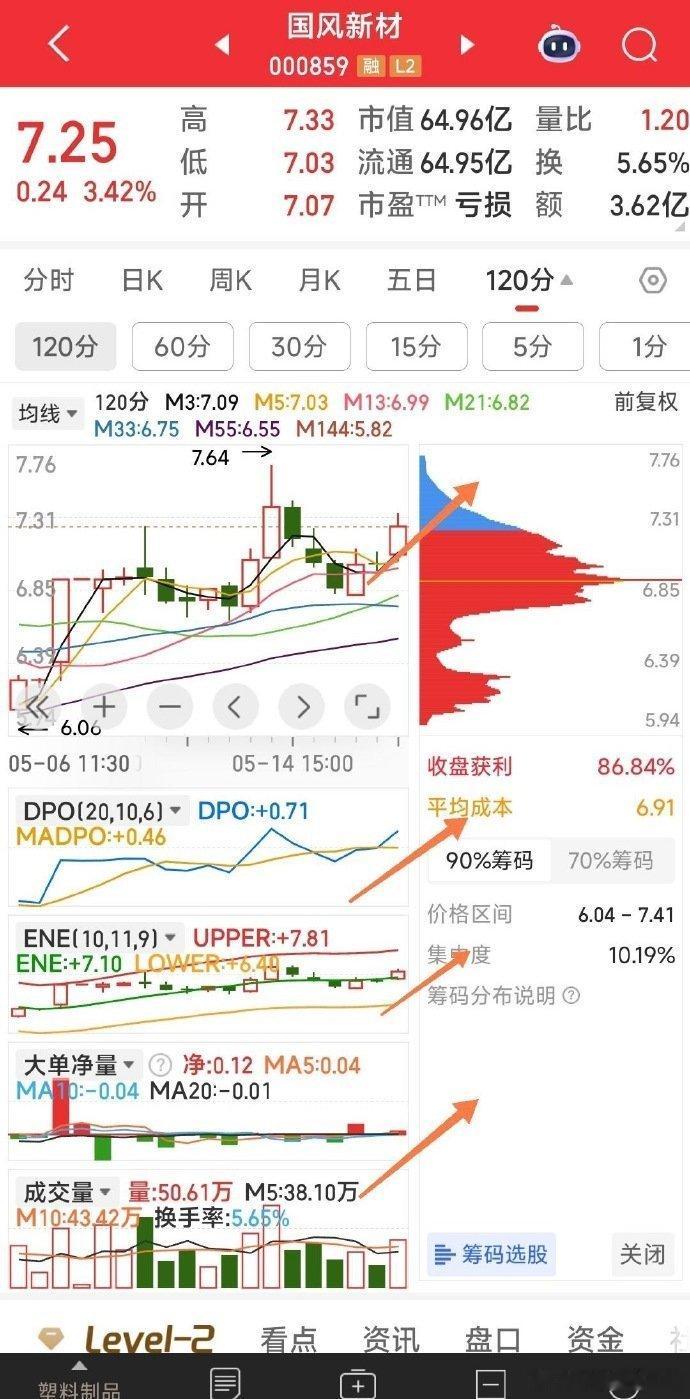Screen dimensions: 690x1399
Task: Tap the 筹码选股 button
Action: click(491, 1254)
